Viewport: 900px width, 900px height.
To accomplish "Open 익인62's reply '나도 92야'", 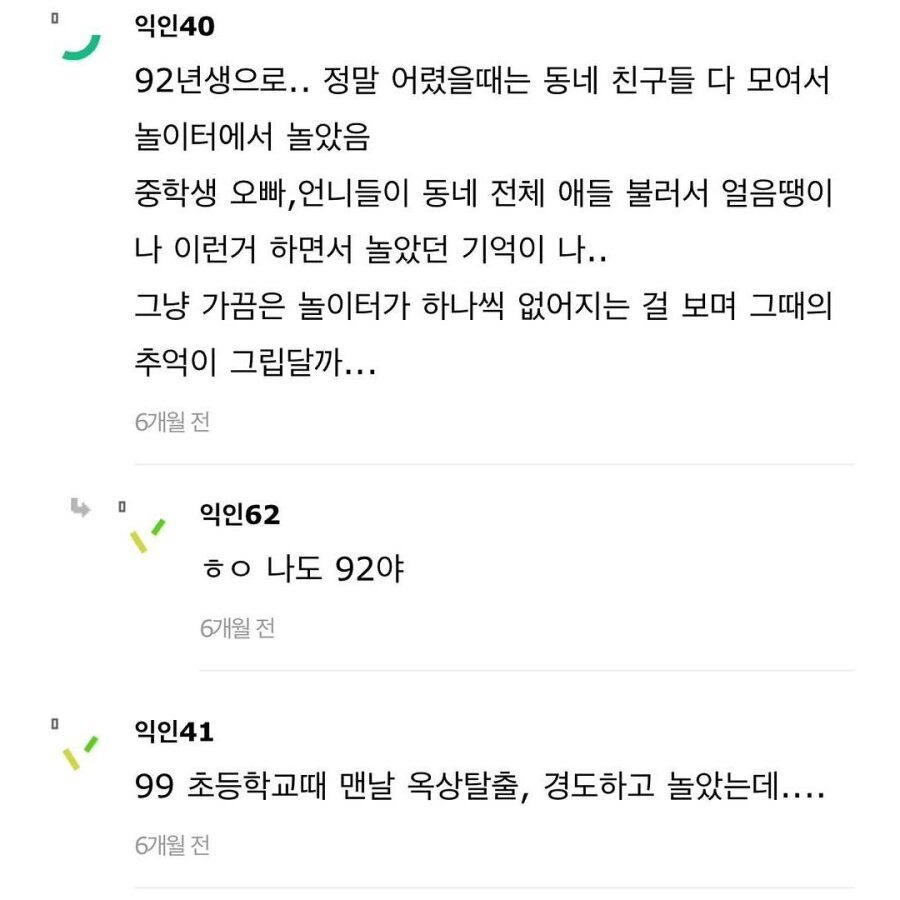I will [x=303, y=569].
